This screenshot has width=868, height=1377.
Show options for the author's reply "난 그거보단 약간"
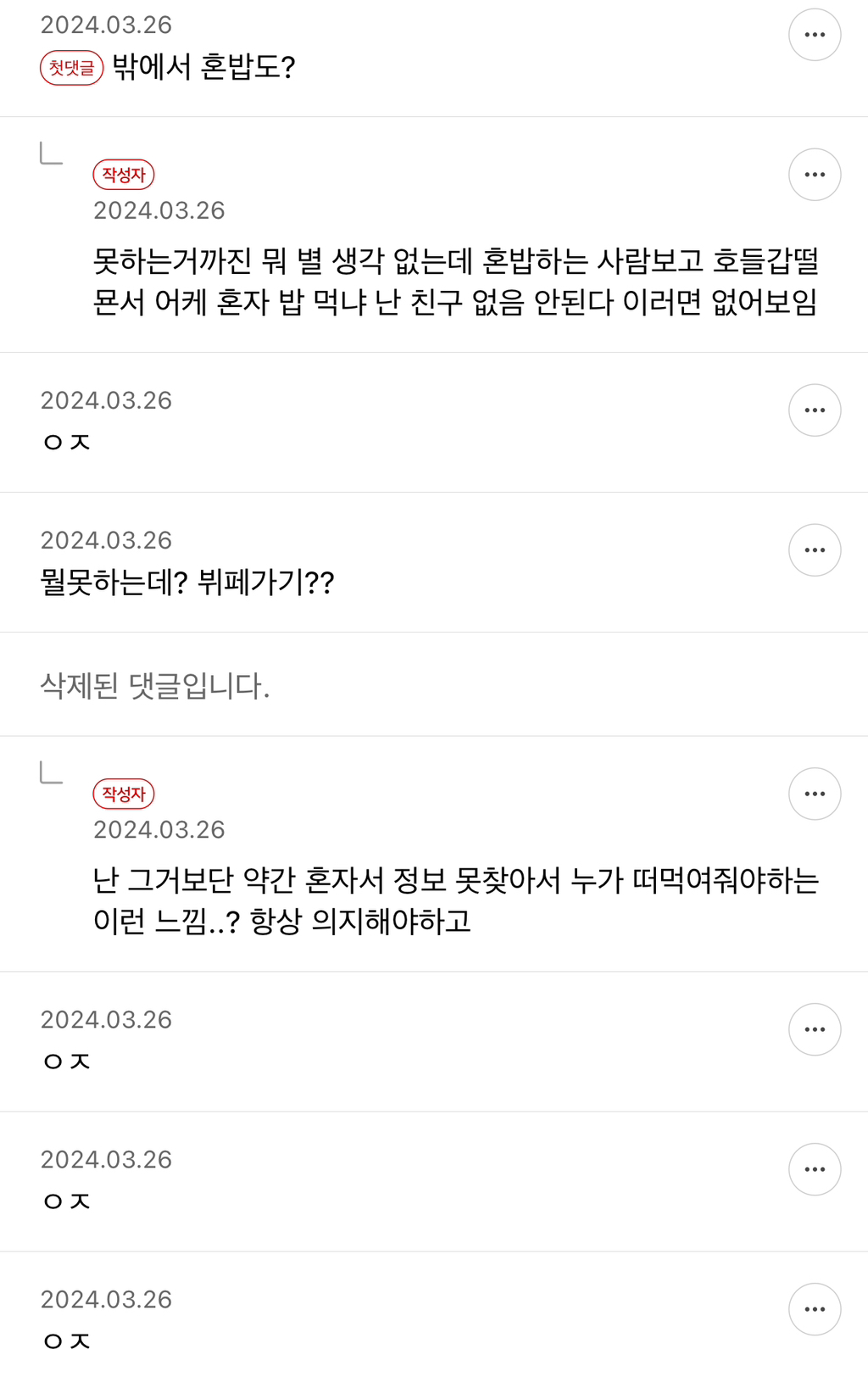(x=814, y=794)
